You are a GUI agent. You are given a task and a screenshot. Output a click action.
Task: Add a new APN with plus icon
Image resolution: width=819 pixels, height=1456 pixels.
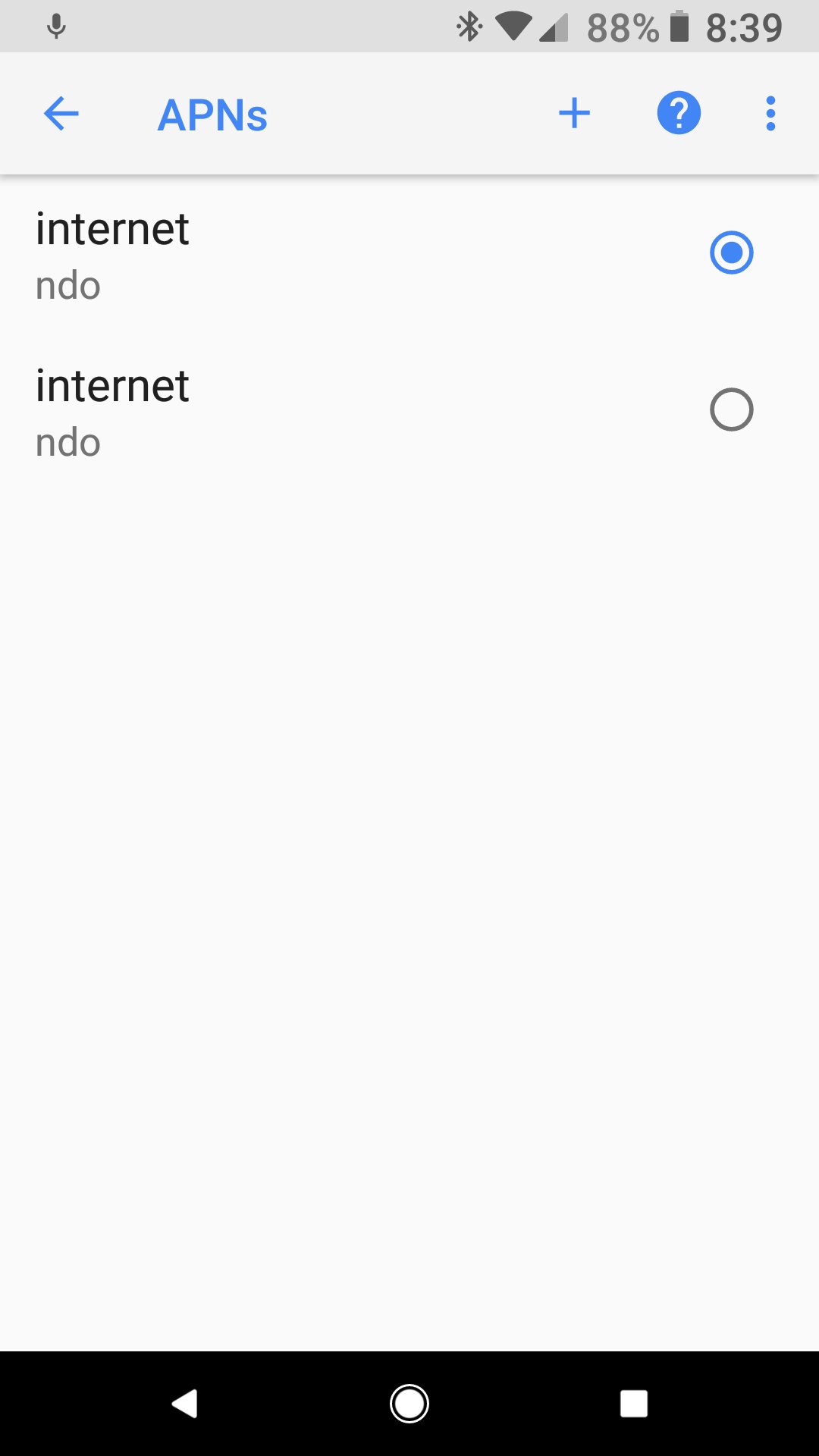[574, 114]
